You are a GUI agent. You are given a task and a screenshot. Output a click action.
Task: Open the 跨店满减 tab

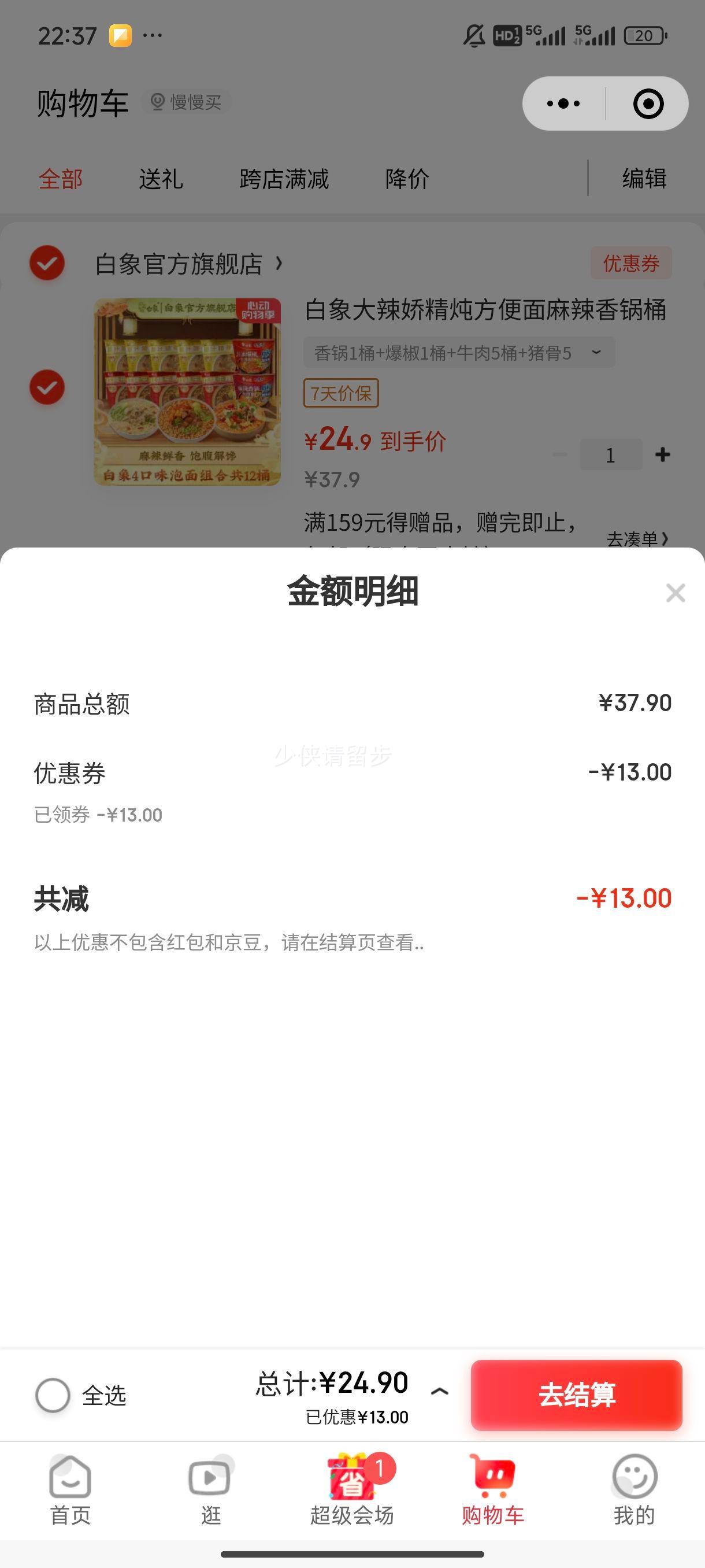(283, 179)
